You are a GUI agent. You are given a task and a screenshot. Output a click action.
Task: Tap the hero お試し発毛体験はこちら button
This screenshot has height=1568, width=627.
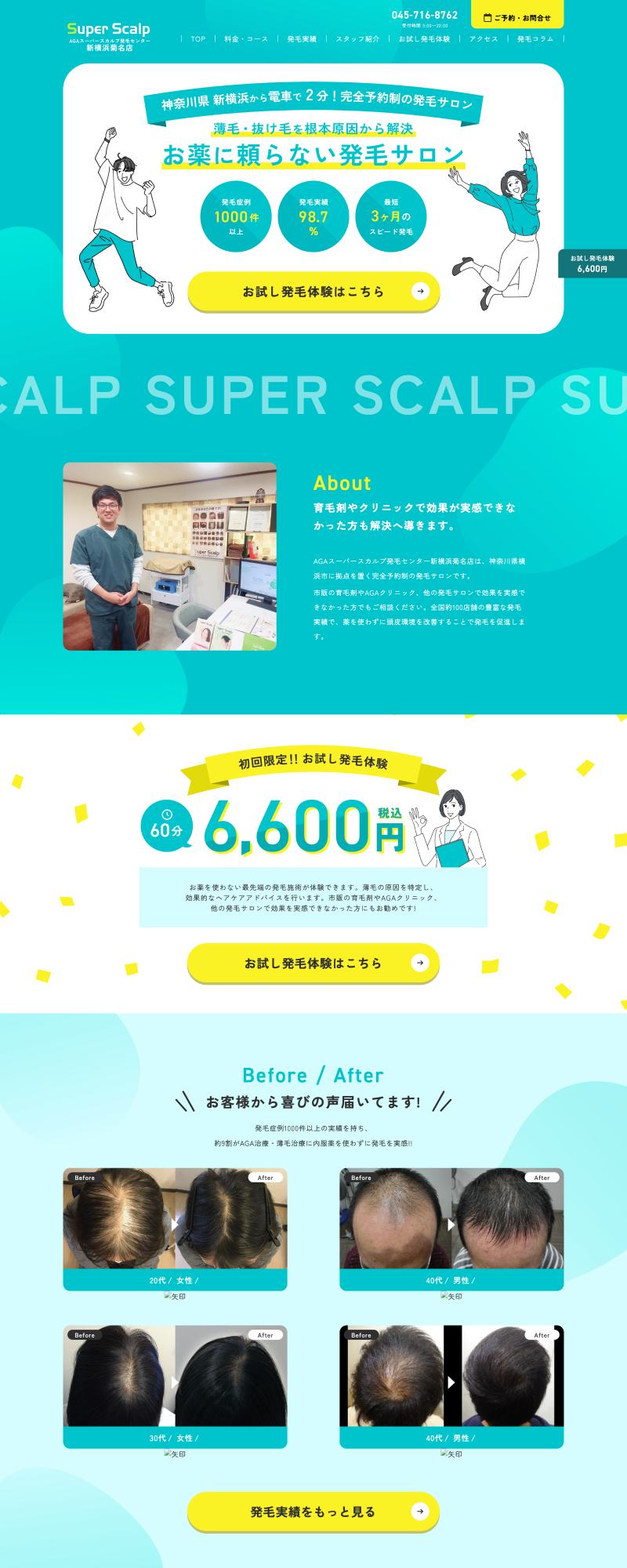pyautogui.click(x=313, y=292)
